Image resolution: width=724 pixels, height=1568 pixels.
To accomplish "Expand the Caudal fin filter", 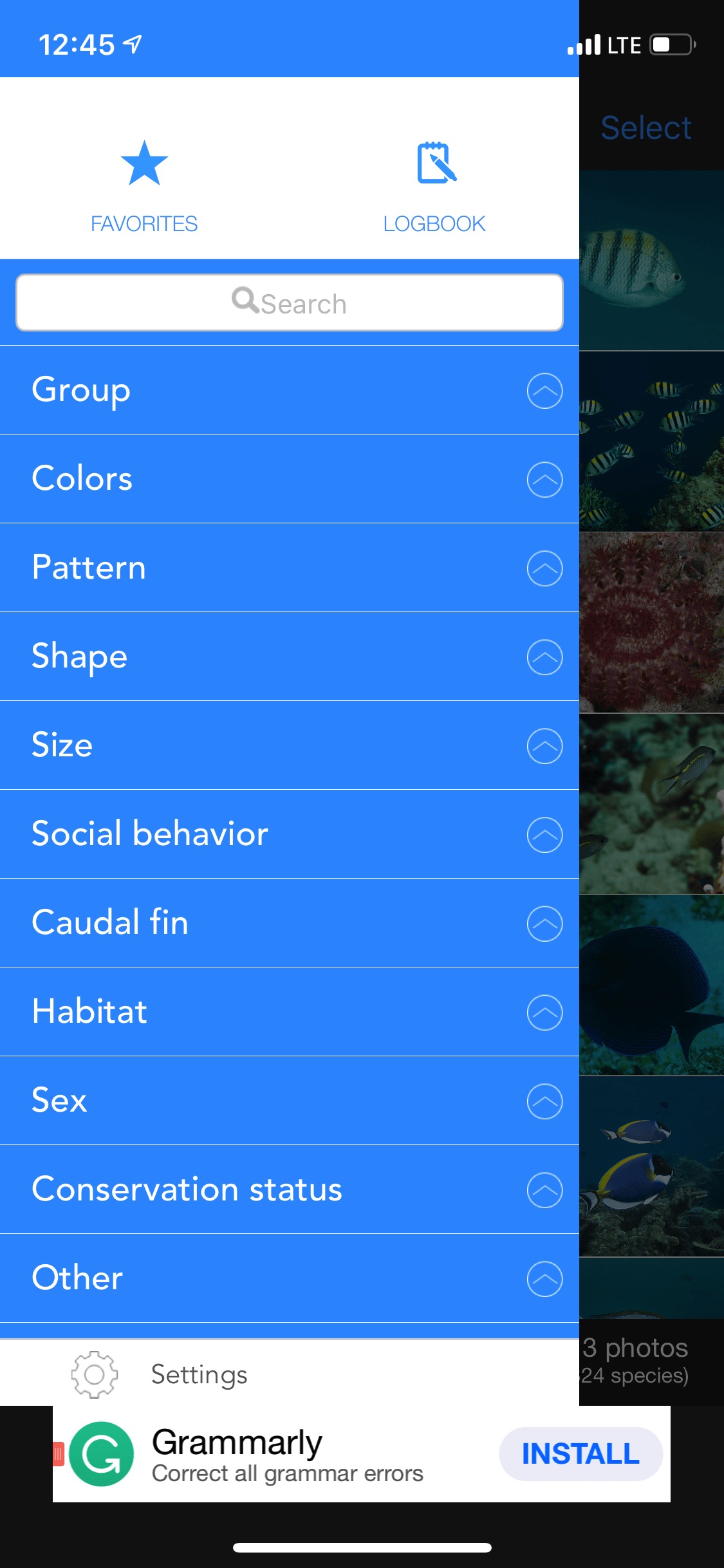I will pos(544,924).
